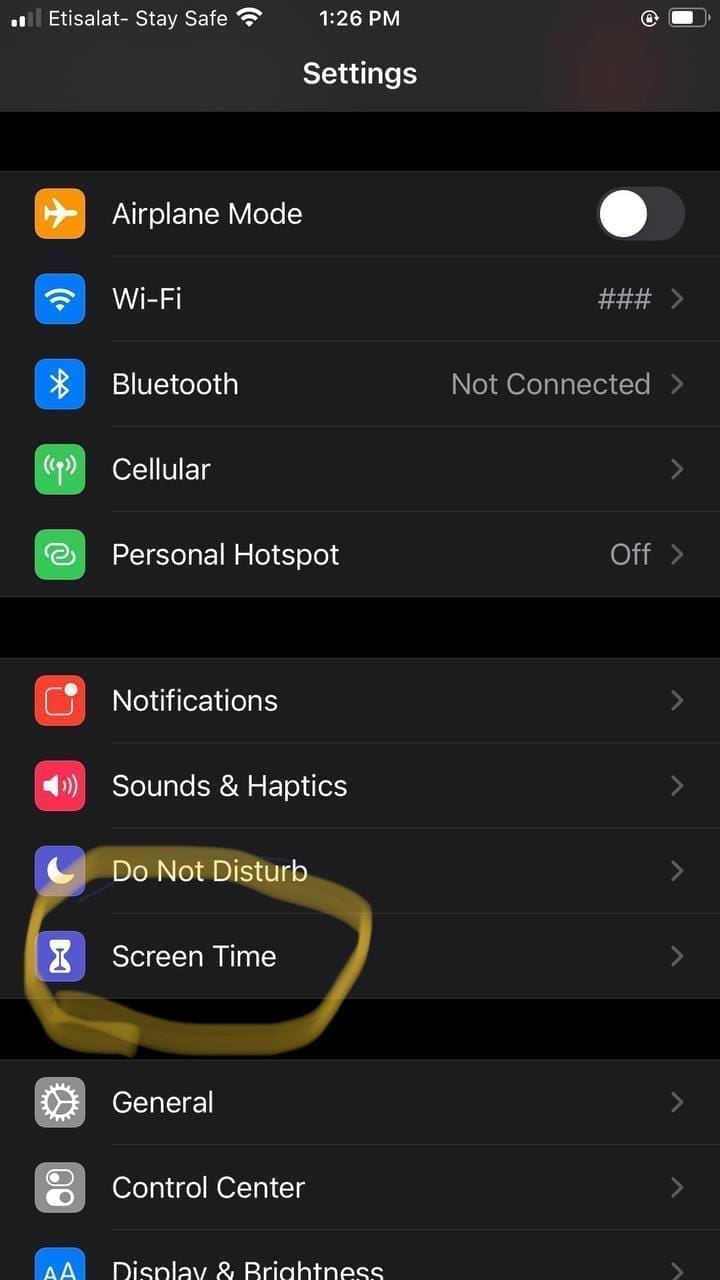Open Do Not Disturb settings

click(360, 871)
